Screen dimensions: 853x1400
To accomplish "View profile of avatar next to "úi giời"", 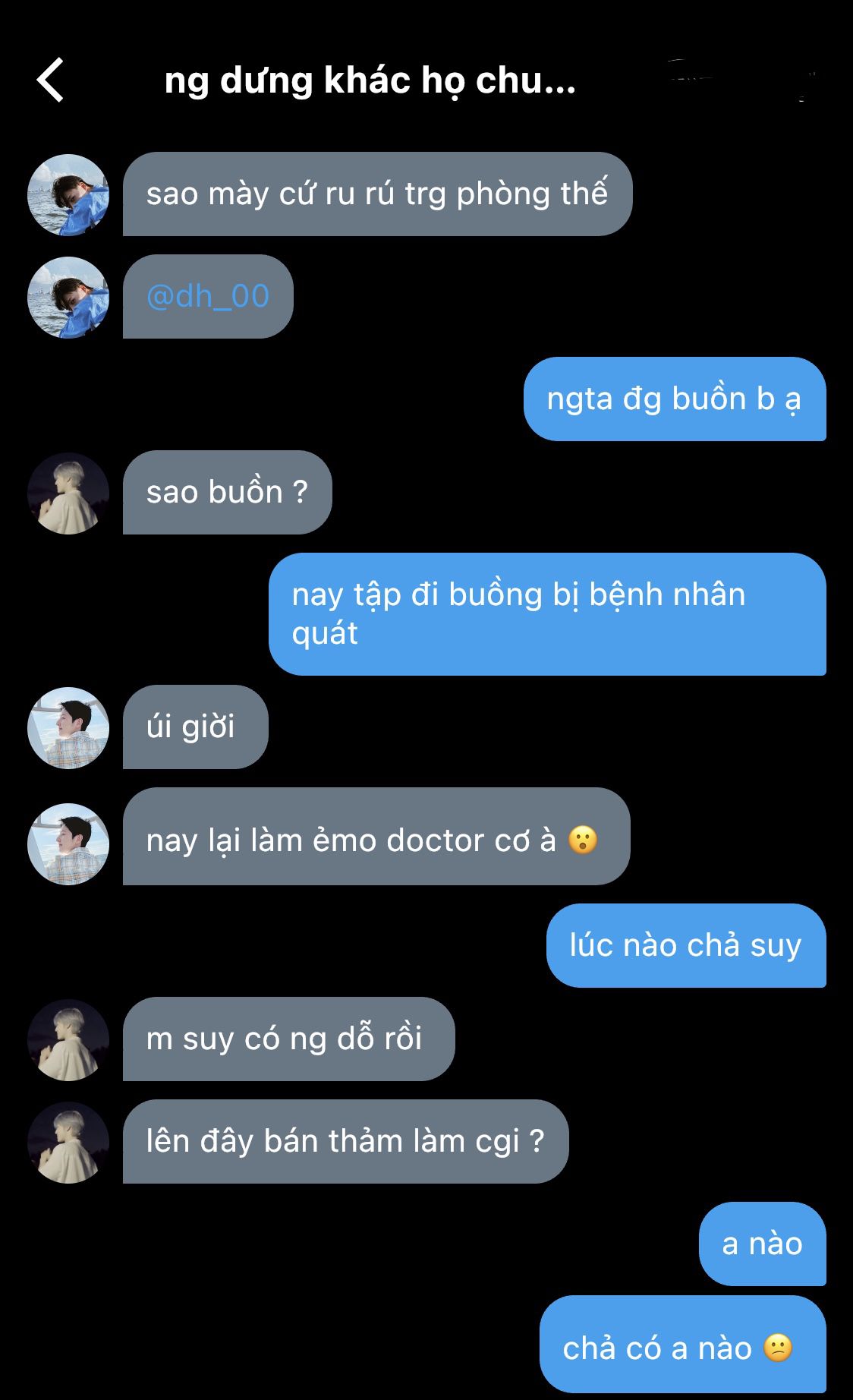I will point(68,728).
